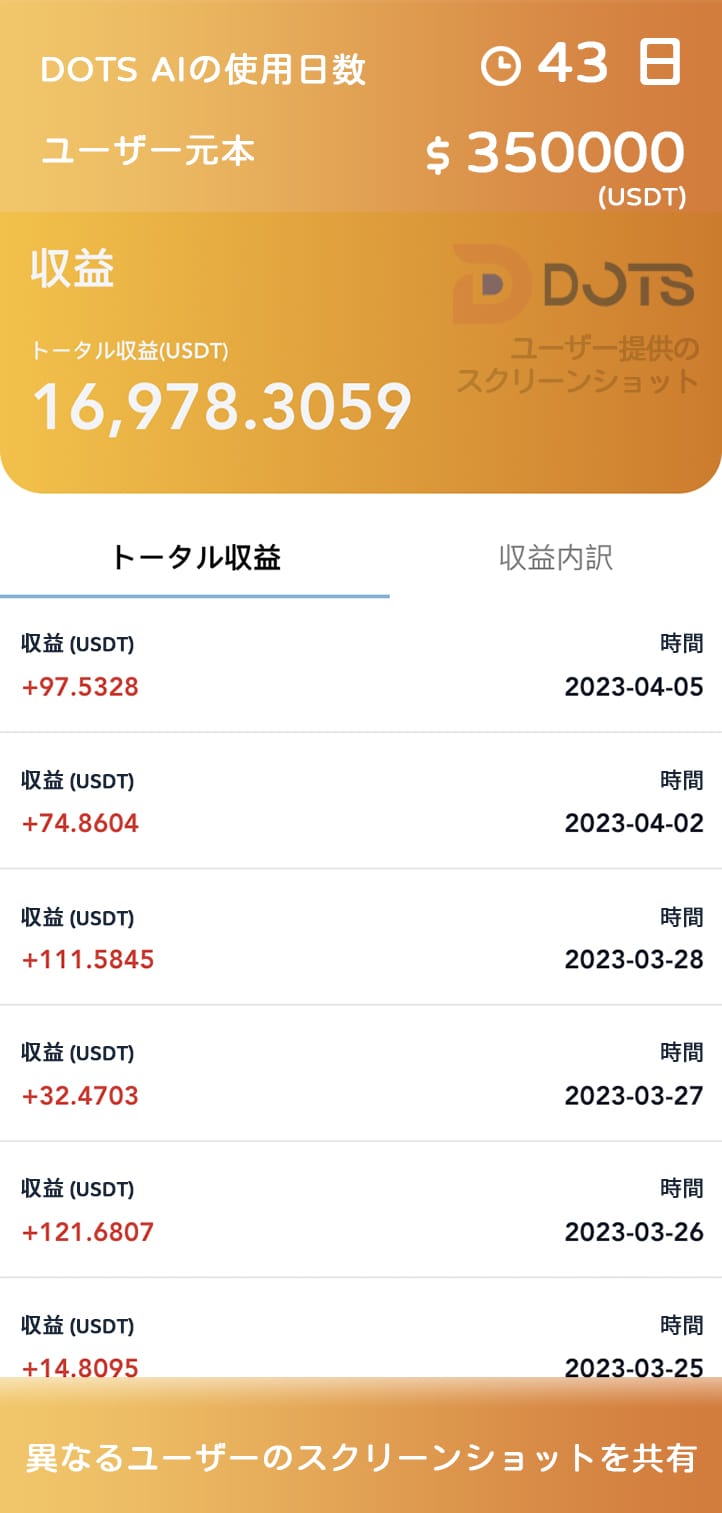
Task: Select the (USDT) currency label
Action: 644,198
